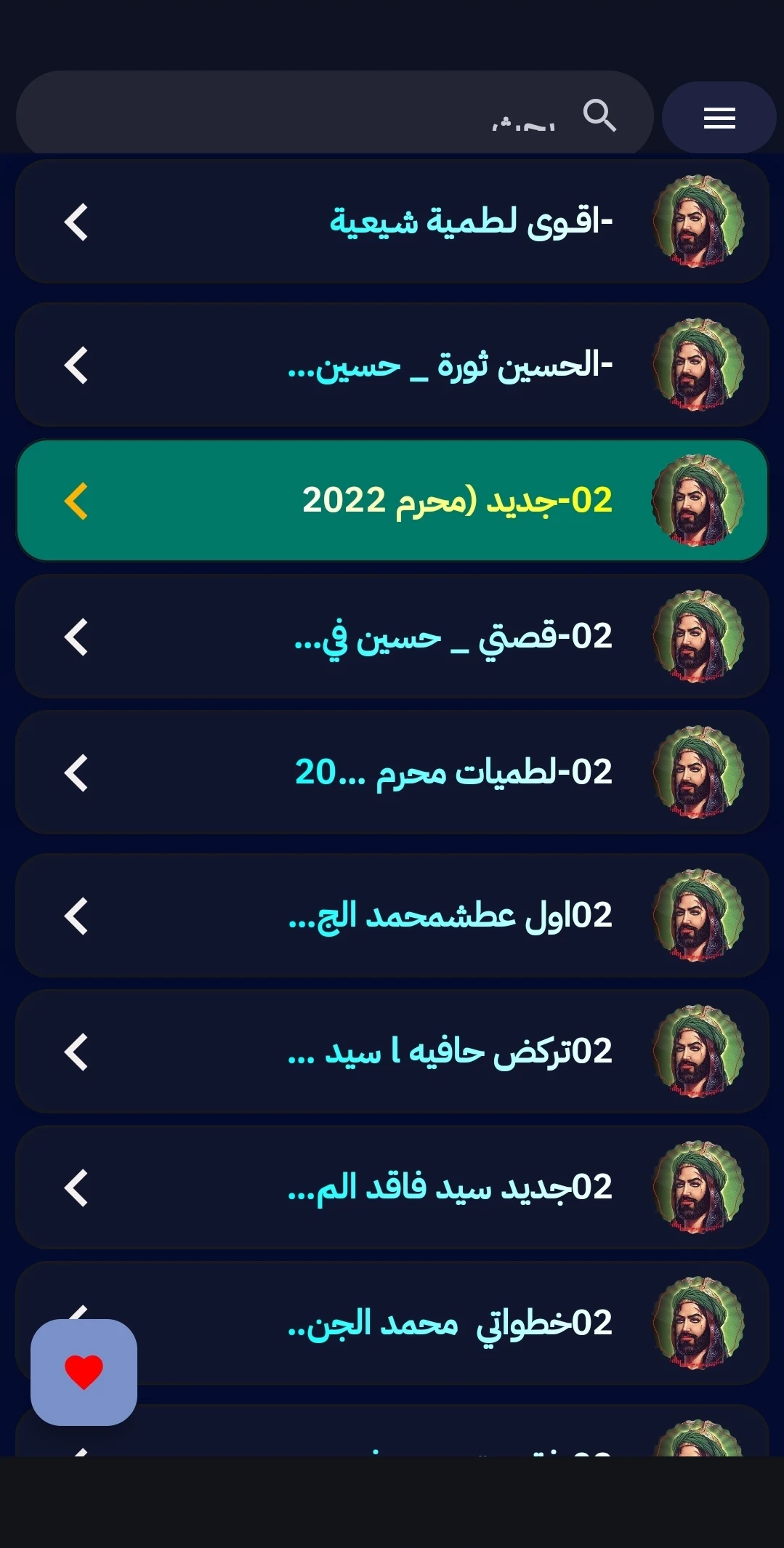Expand the chevron on اقوى لطمية شيعية

point(78,223)
